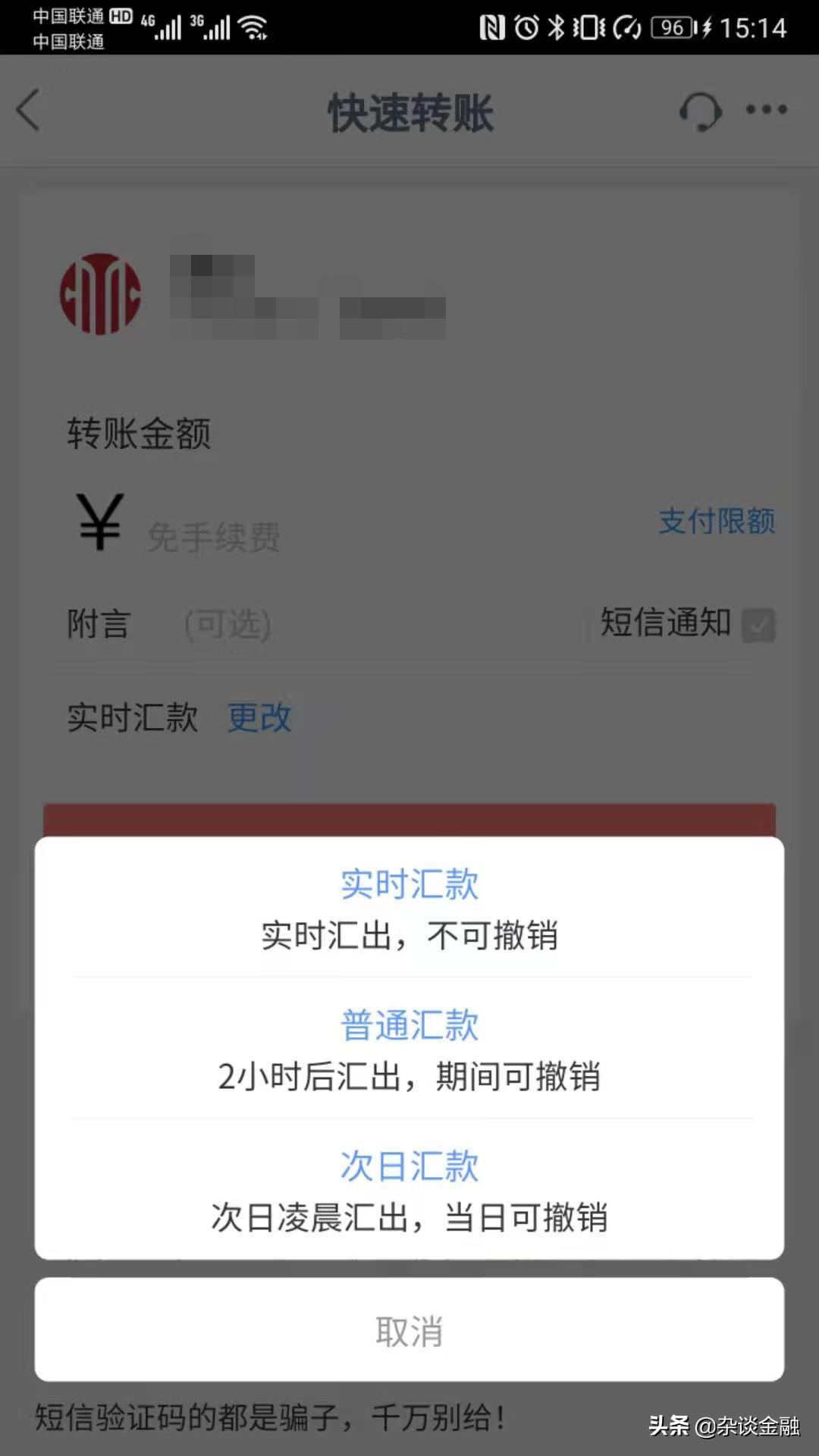Click the 附言 optional remark field
Viewport: 819px width, 1456px height.
point(227,623)
